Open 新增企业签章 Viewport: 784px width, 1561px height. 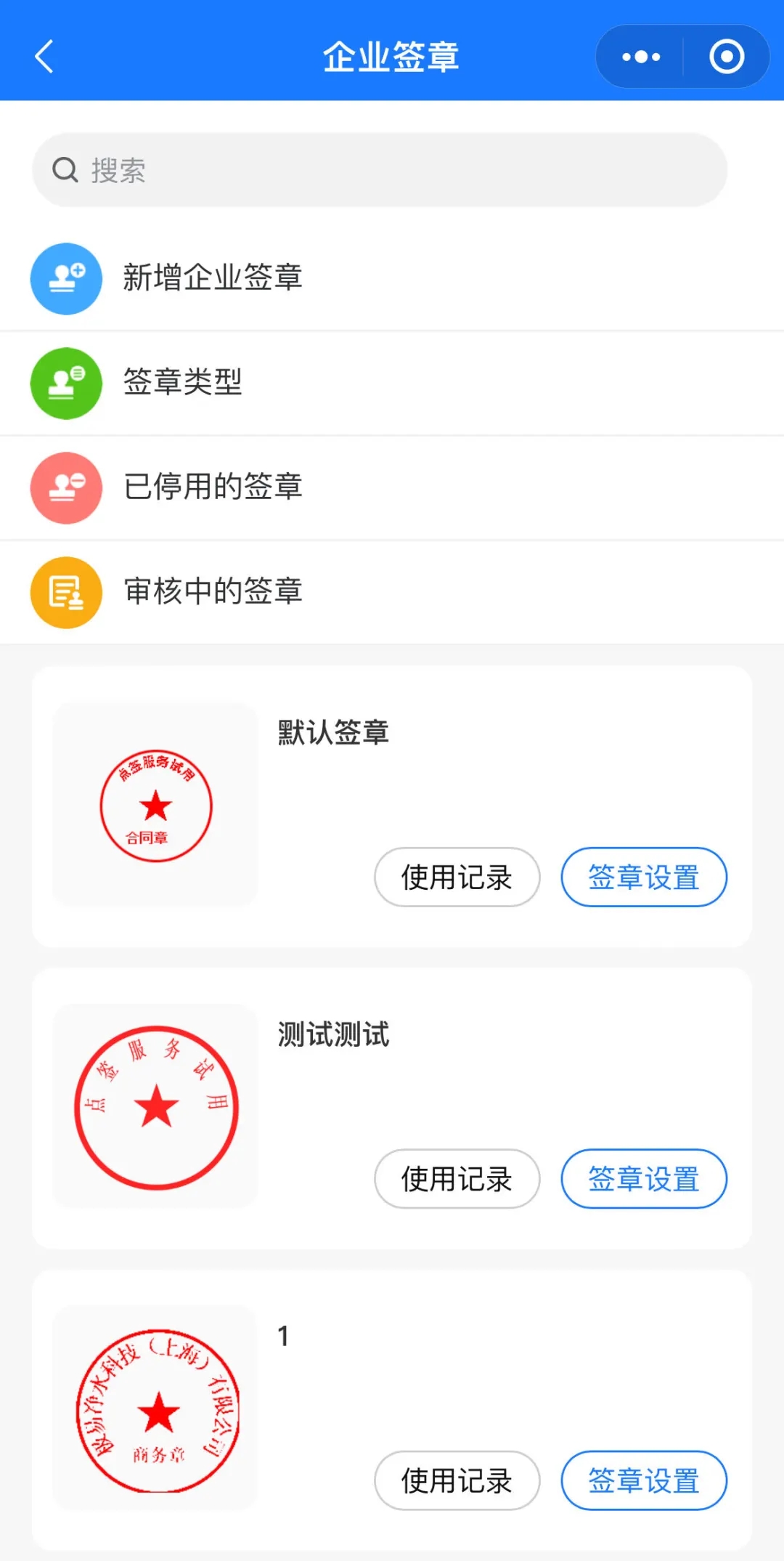point(392,278)
